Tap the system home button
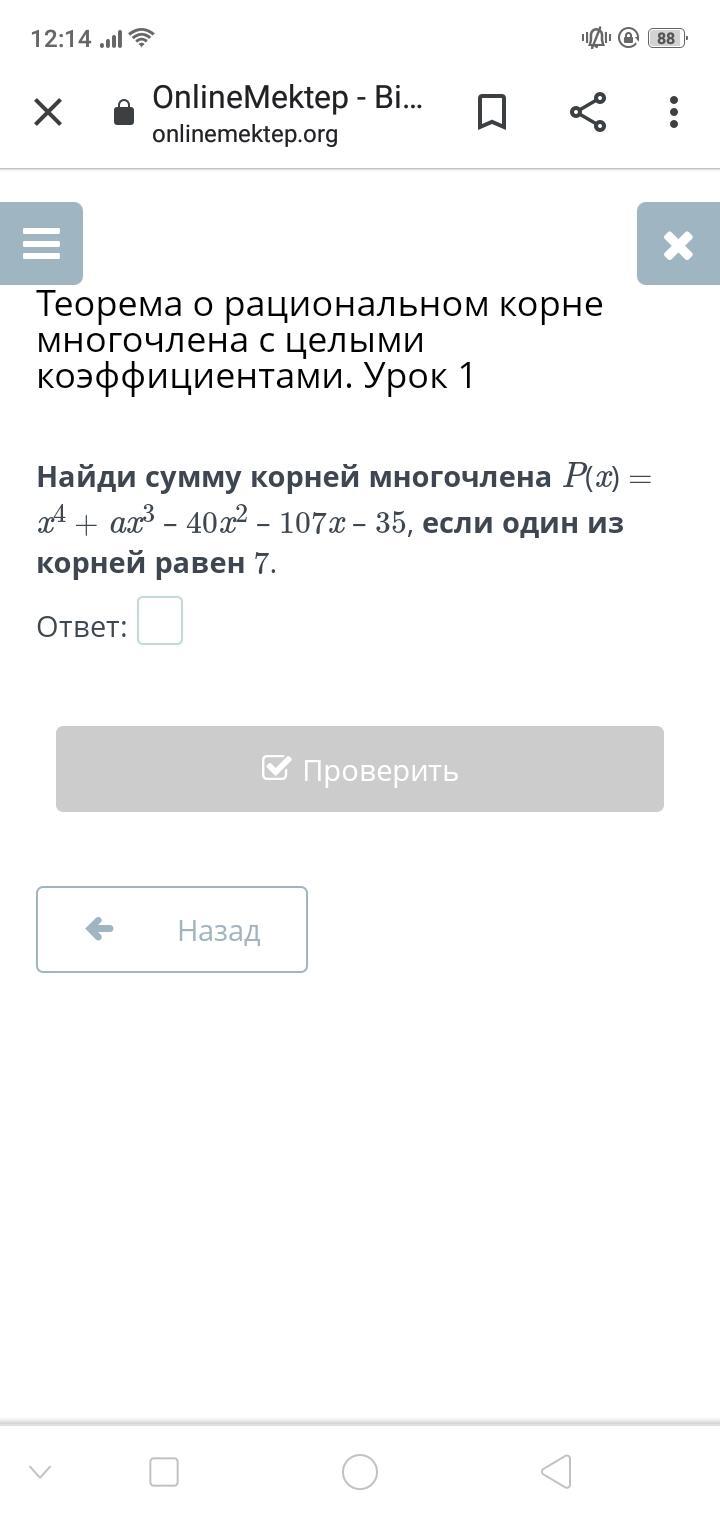 pos(360,1472)
